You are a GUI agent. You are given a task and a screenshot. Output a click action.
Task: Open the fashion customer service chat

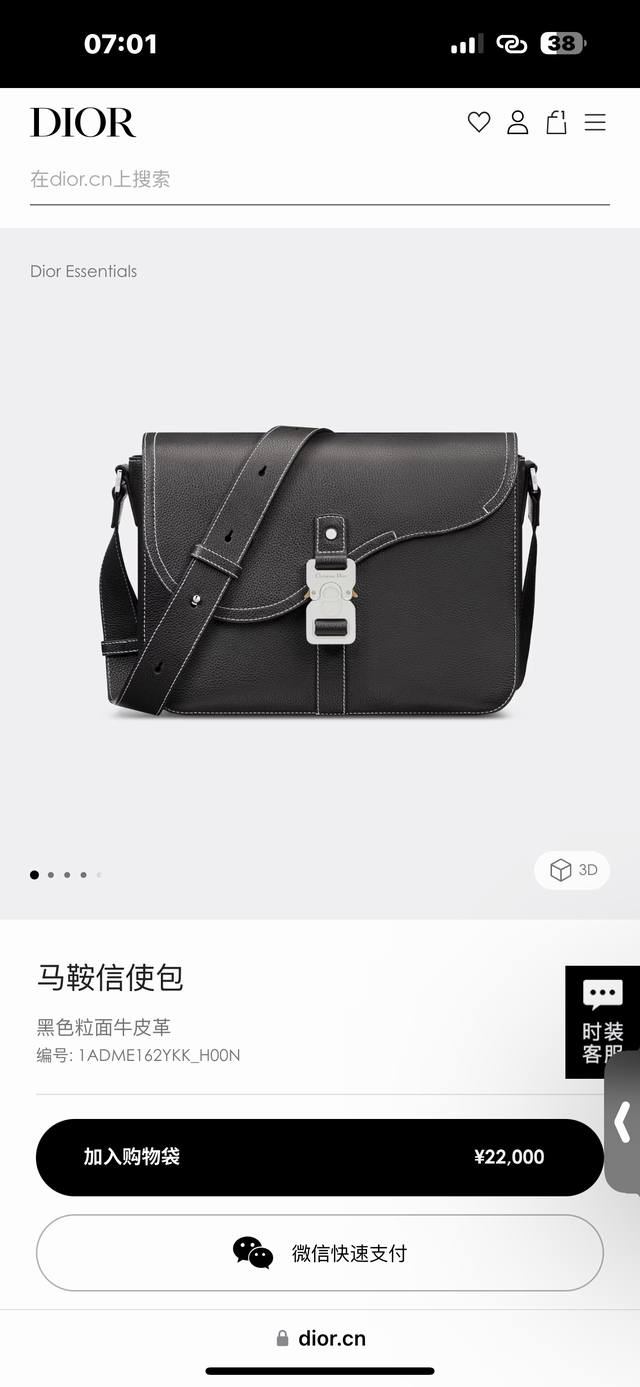(x=602, y=1021)
